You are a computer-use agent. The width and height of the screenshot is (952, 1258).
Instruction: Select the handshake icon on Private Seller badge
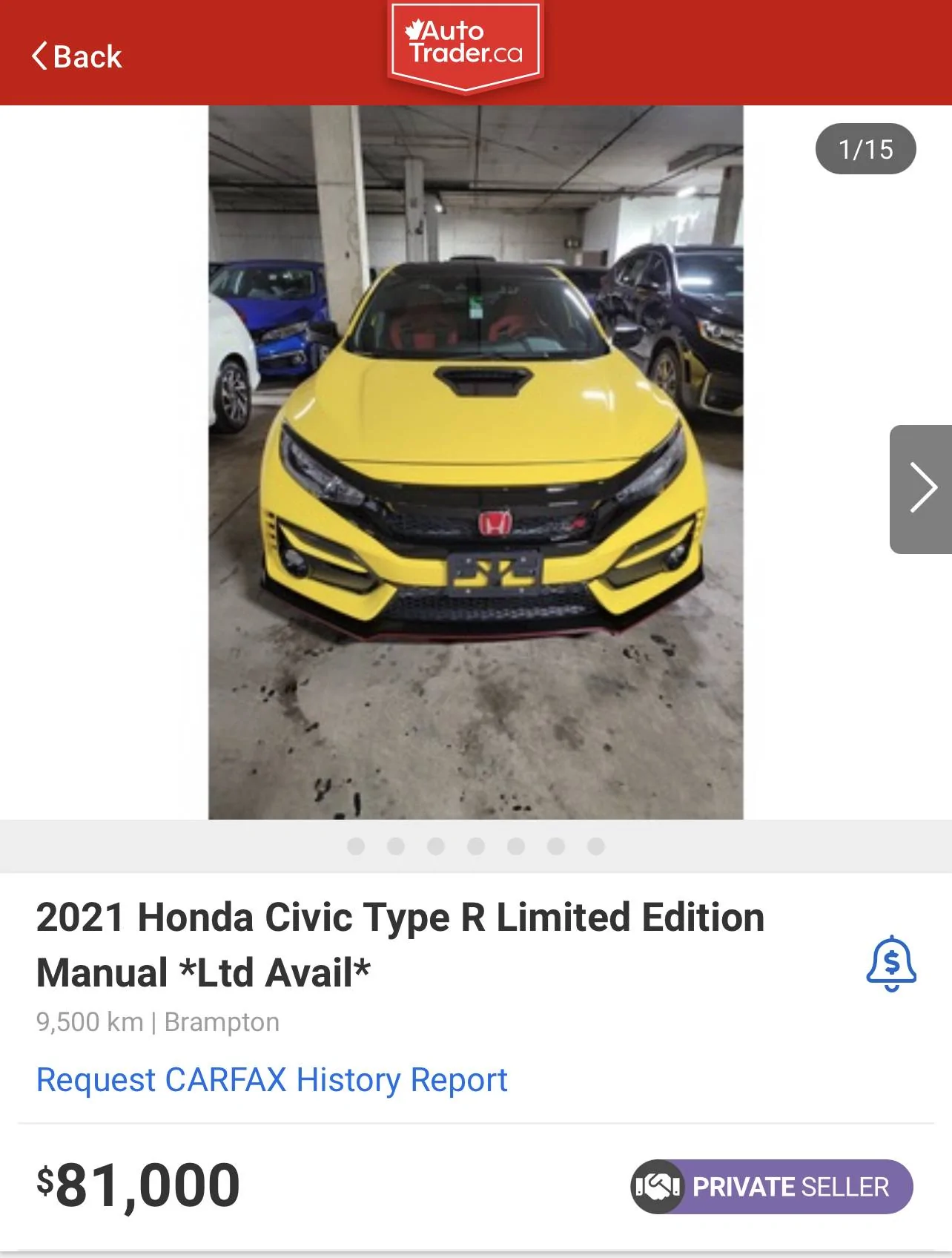coord(659,1188)
